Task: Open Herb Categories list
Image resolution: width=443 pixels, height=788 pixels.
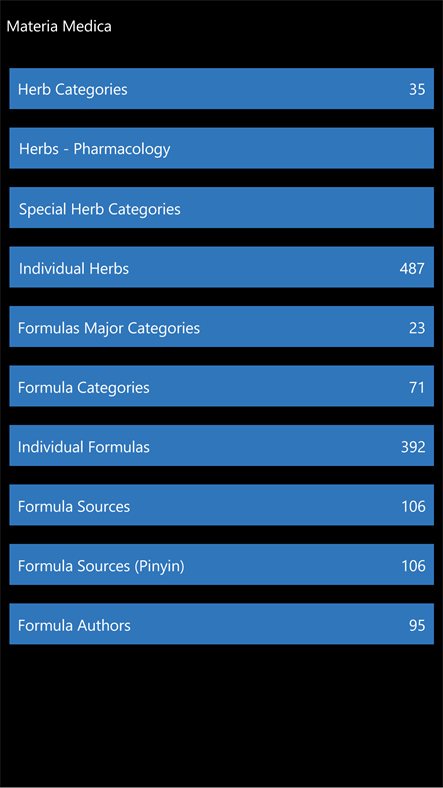Action: pyautogui.click(x=222, y=88)
